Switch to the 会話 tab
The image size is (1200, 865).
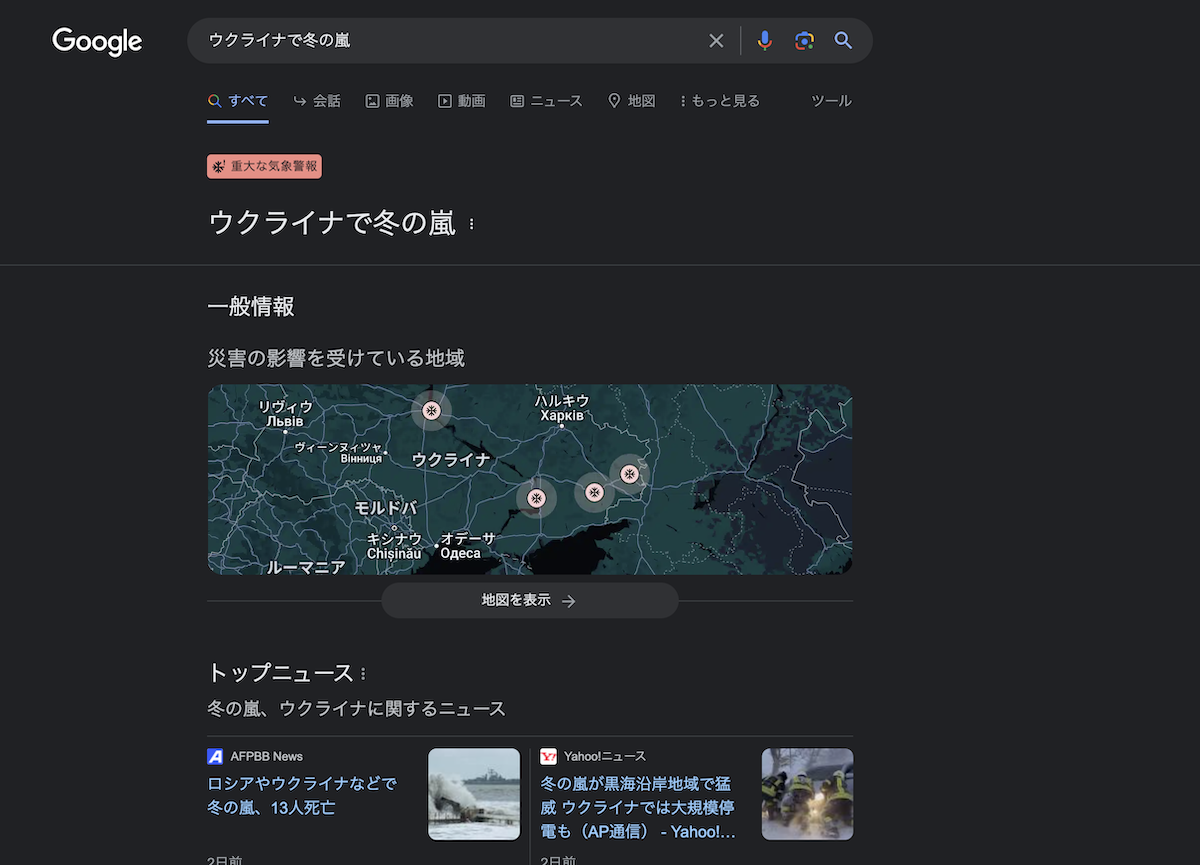[317, 101]
